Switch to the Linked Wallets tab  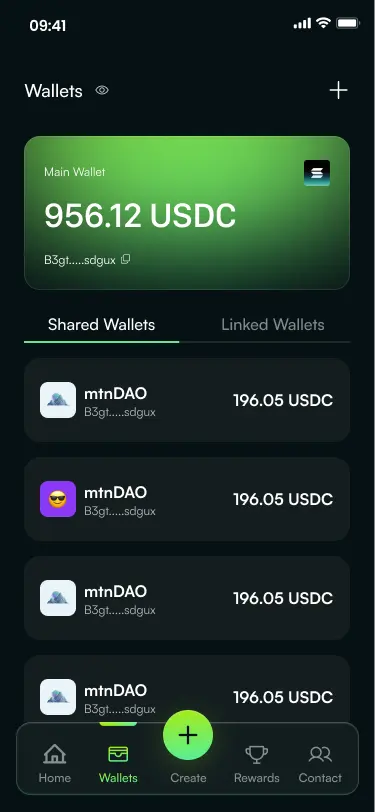[x=272, y=325]
